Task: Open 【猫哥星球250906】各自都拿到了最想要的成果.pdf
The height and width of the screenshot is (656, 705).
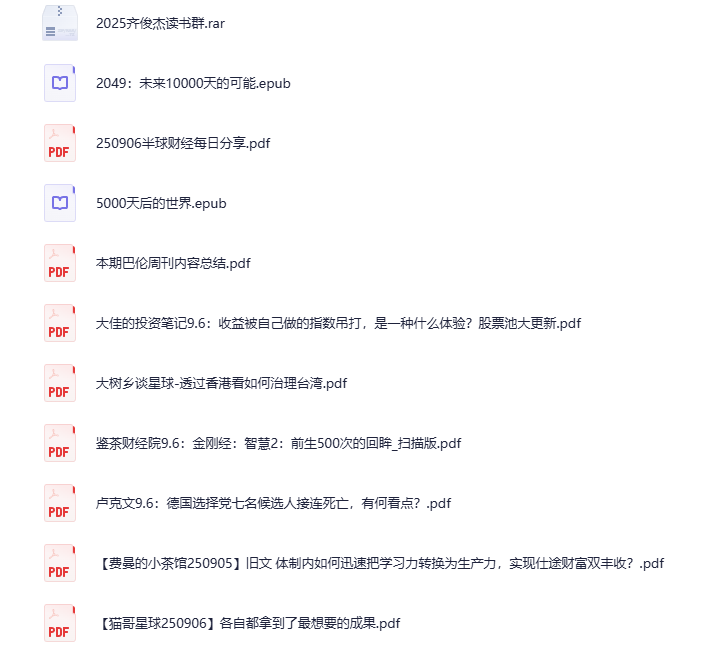Action: [x=248, y=623]
